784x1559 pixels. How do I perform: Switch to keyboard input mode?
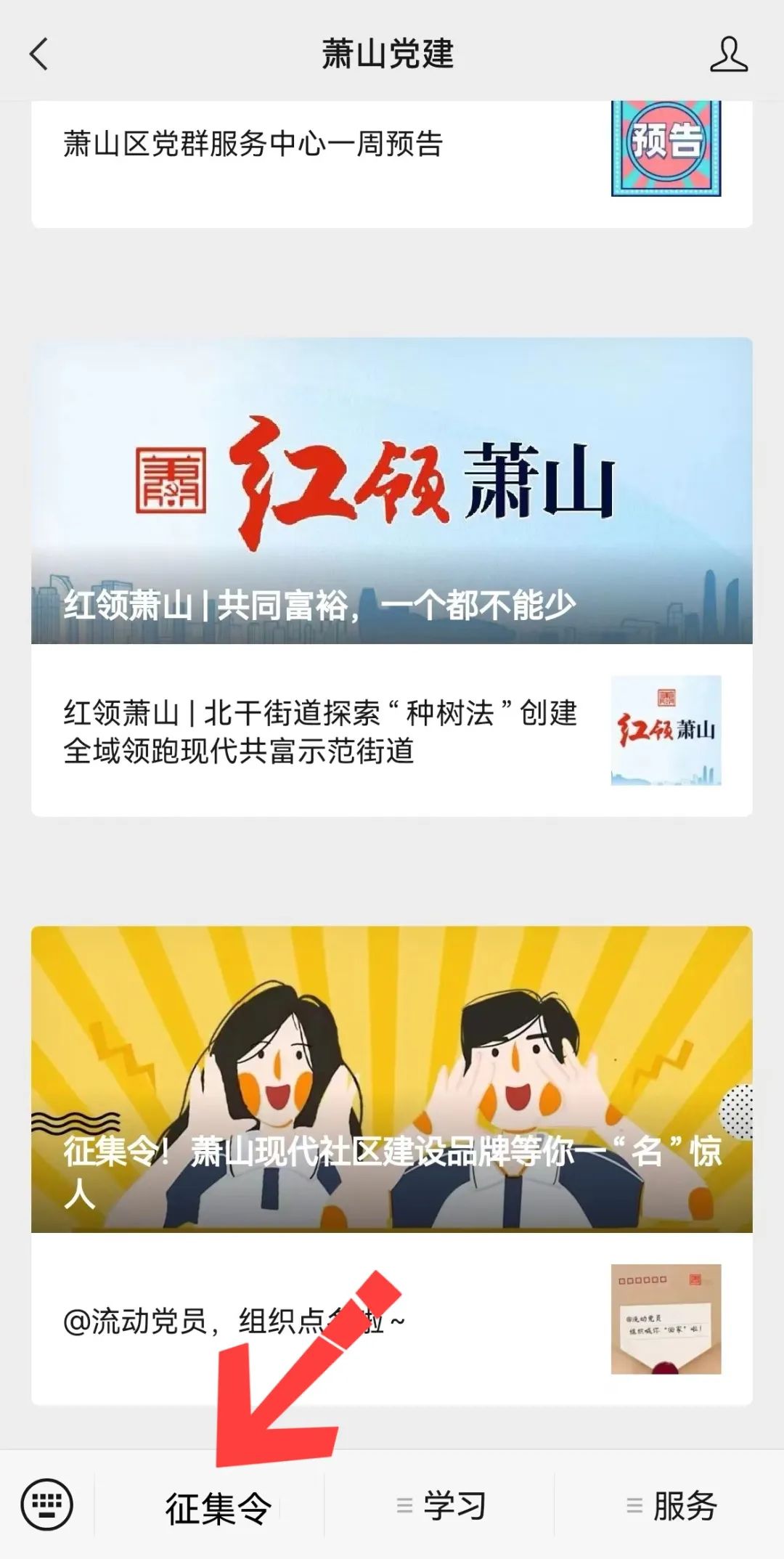[x=47, y=1504]
